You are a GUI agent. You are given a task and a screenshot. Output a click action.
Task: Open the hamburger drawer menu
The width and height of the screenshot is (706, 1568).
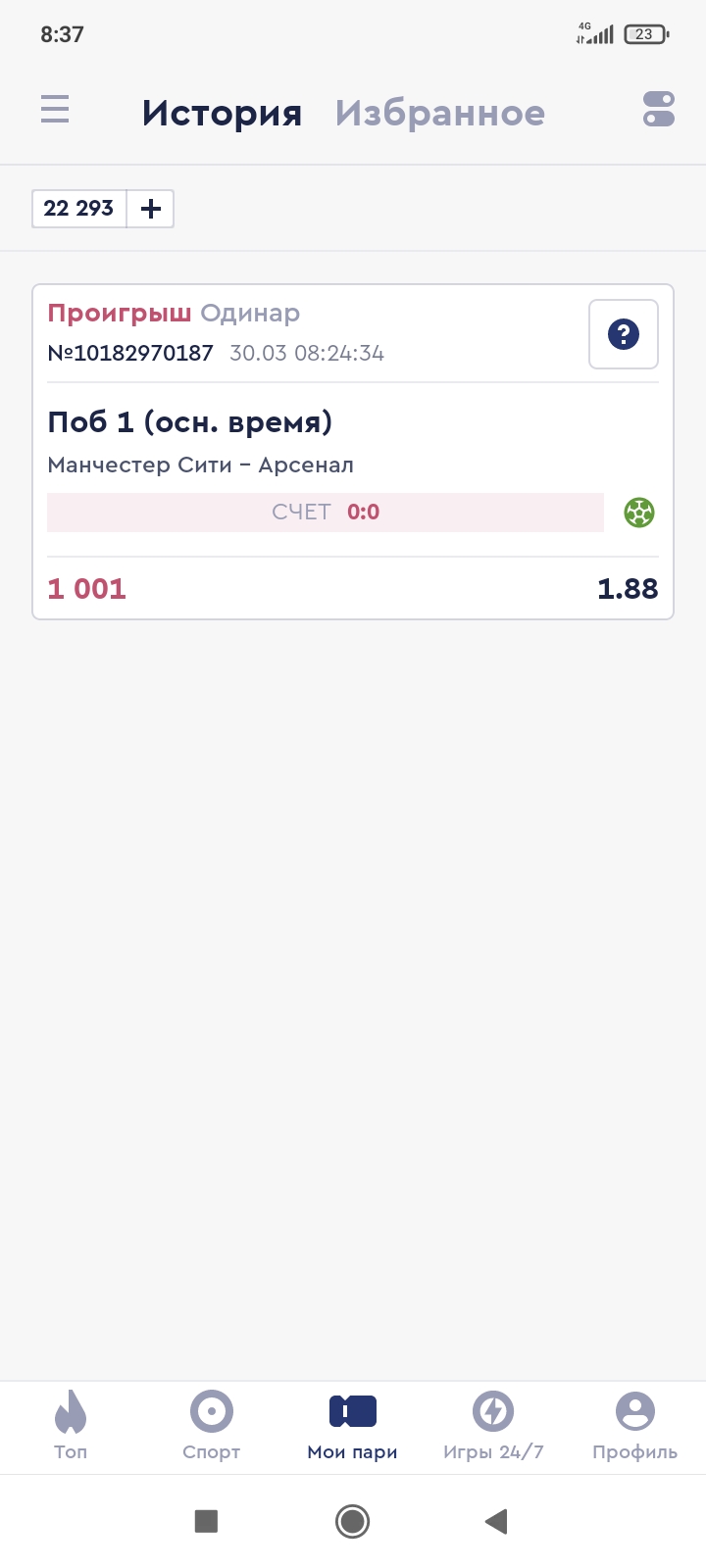coord(55,109)
